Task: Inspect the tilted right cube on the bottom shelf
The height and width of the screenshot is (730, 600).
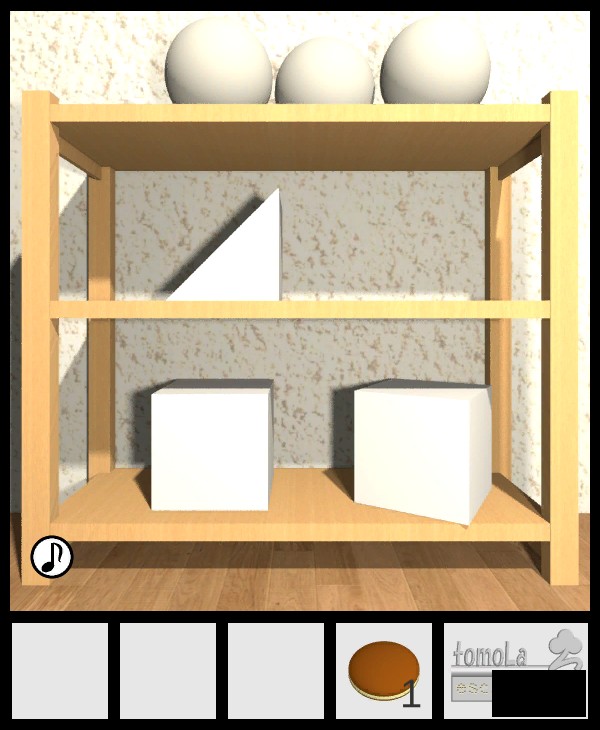Action: pos(421,450)
